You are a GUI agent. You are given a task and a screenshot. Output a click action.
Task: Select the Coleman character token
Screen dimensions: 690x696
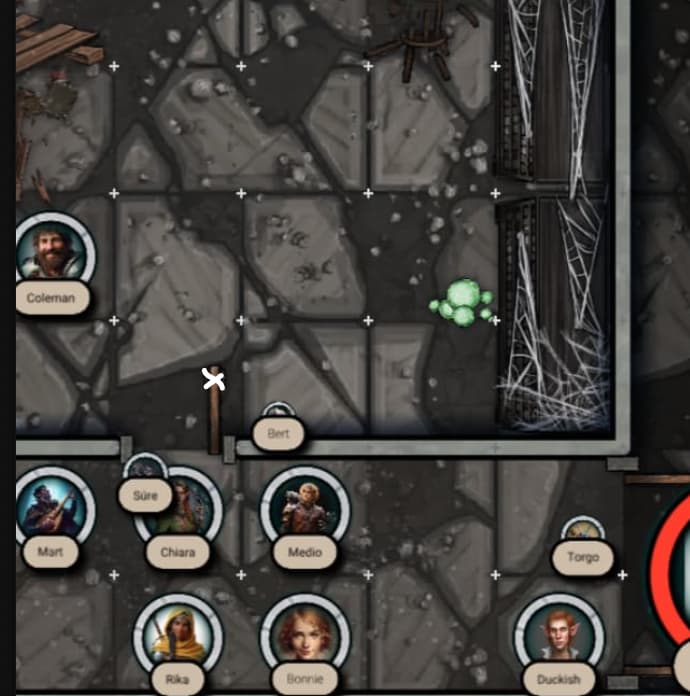[55, 250]
